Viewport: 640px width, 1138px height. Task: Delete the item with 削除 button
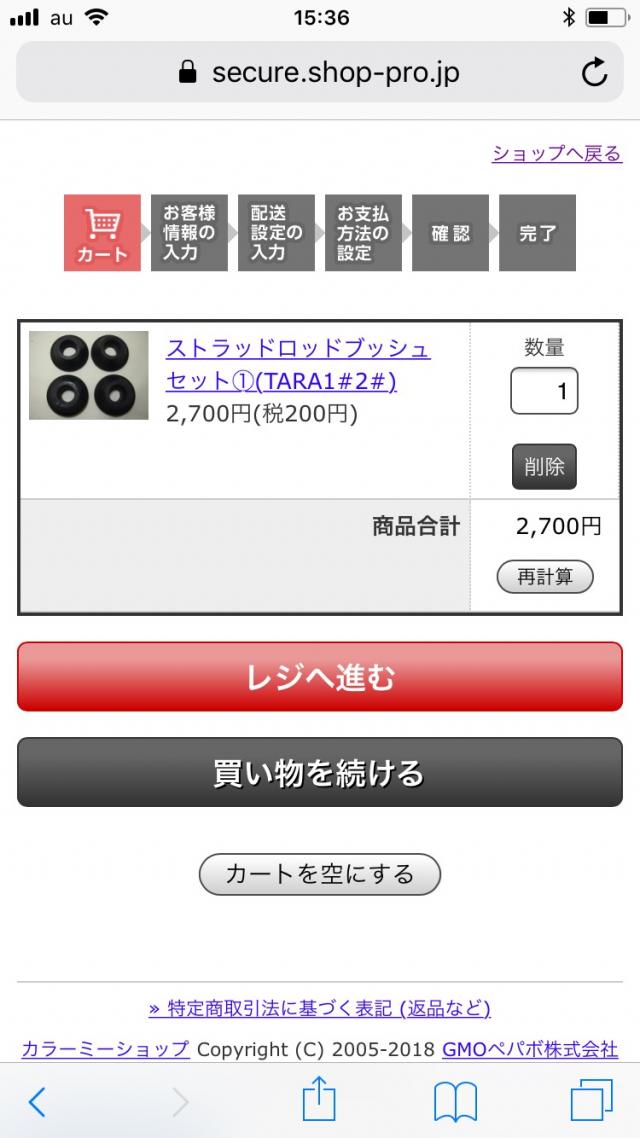pos(544,466)
